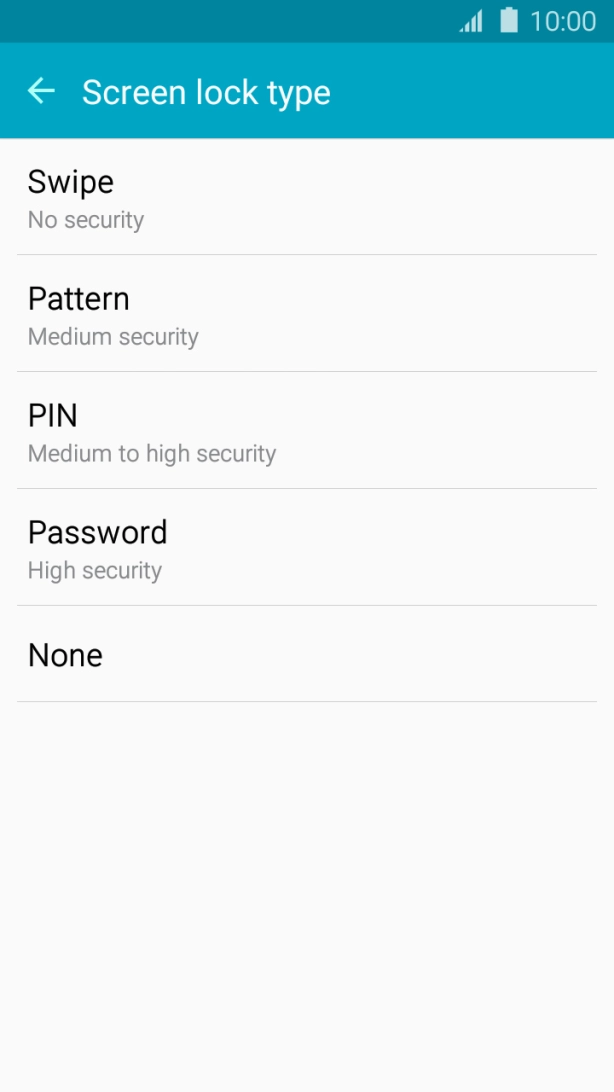Set PIN as screen lock type
Image resolution: width=614 pixels, height=1092 pixels.
307,432
